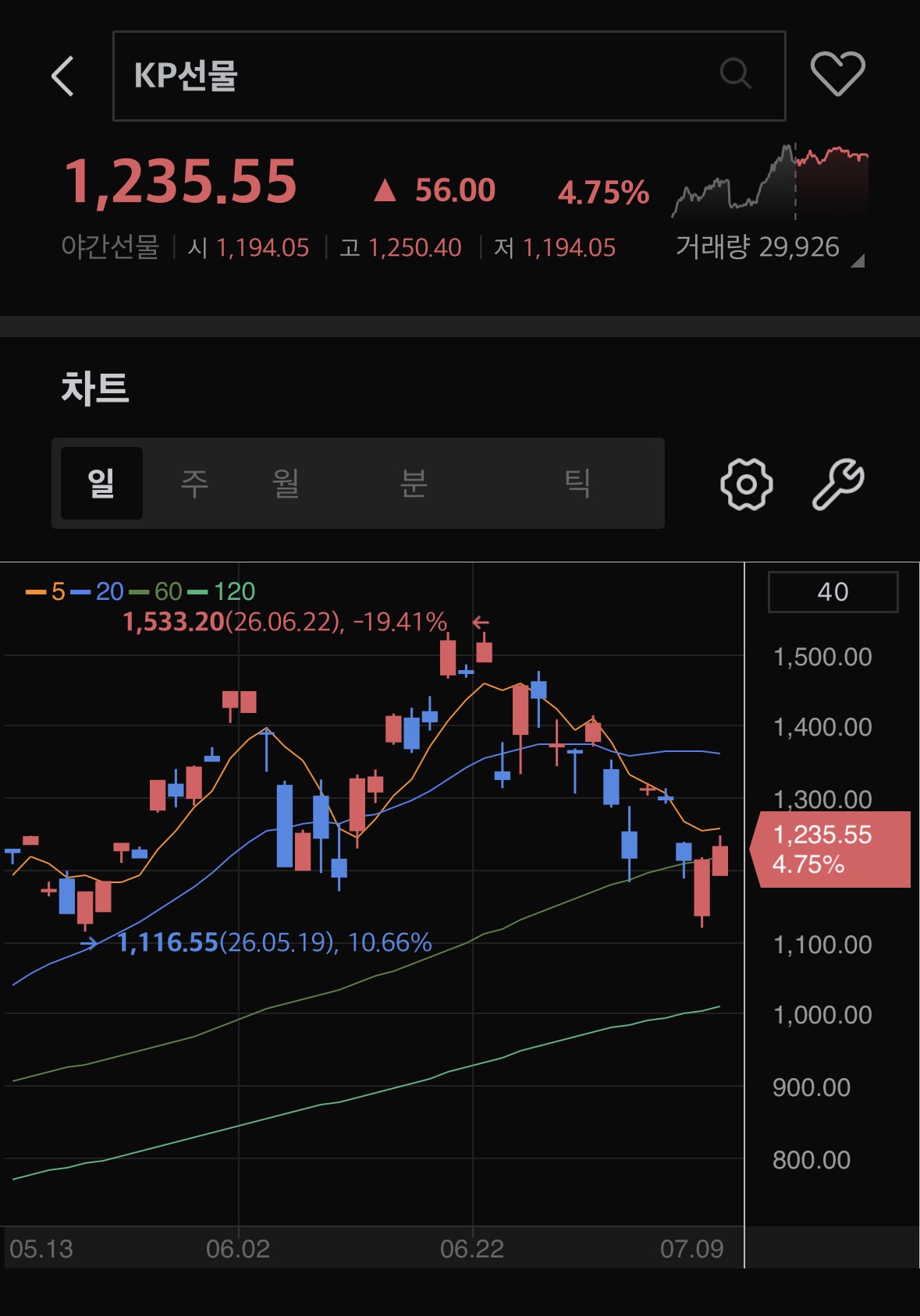This screenshot has height=1316, width=920.
Task: Switch to the 월 (monthly) chart tab
Action: [x=286, y=483]
